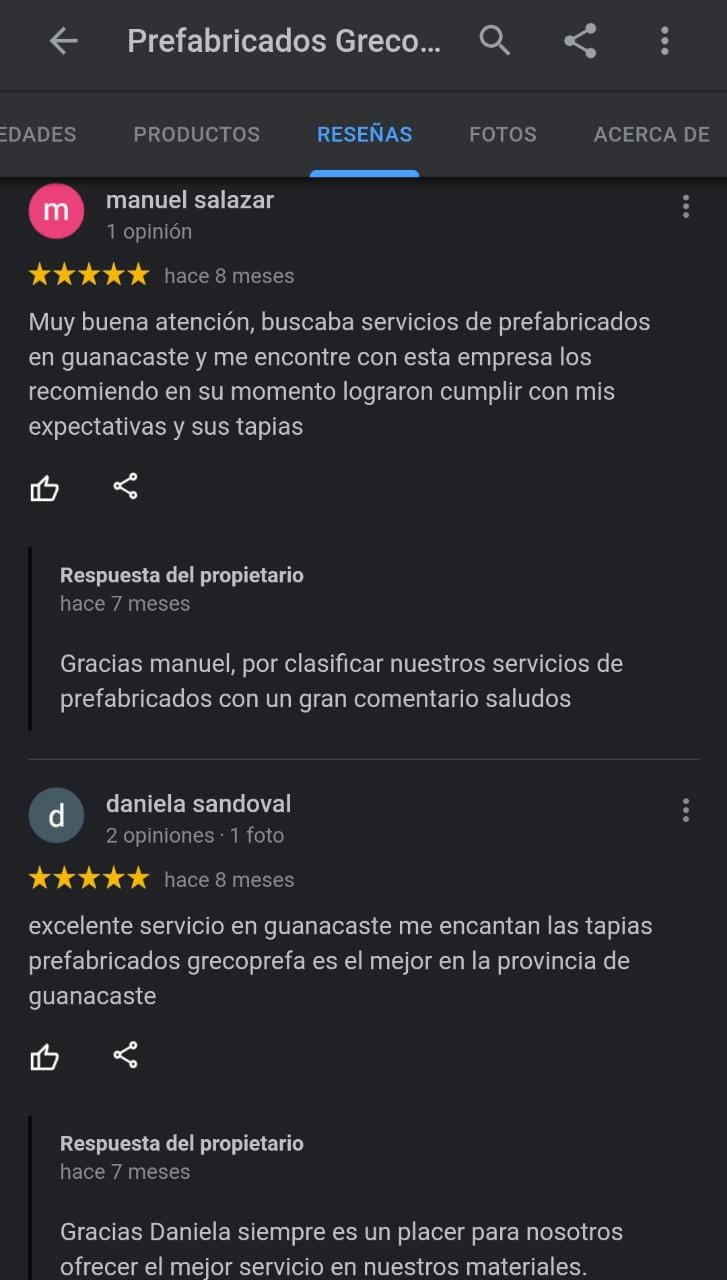Like daniela sandoval's review
Screen dimensions: 727x1280
[45, 1056]
